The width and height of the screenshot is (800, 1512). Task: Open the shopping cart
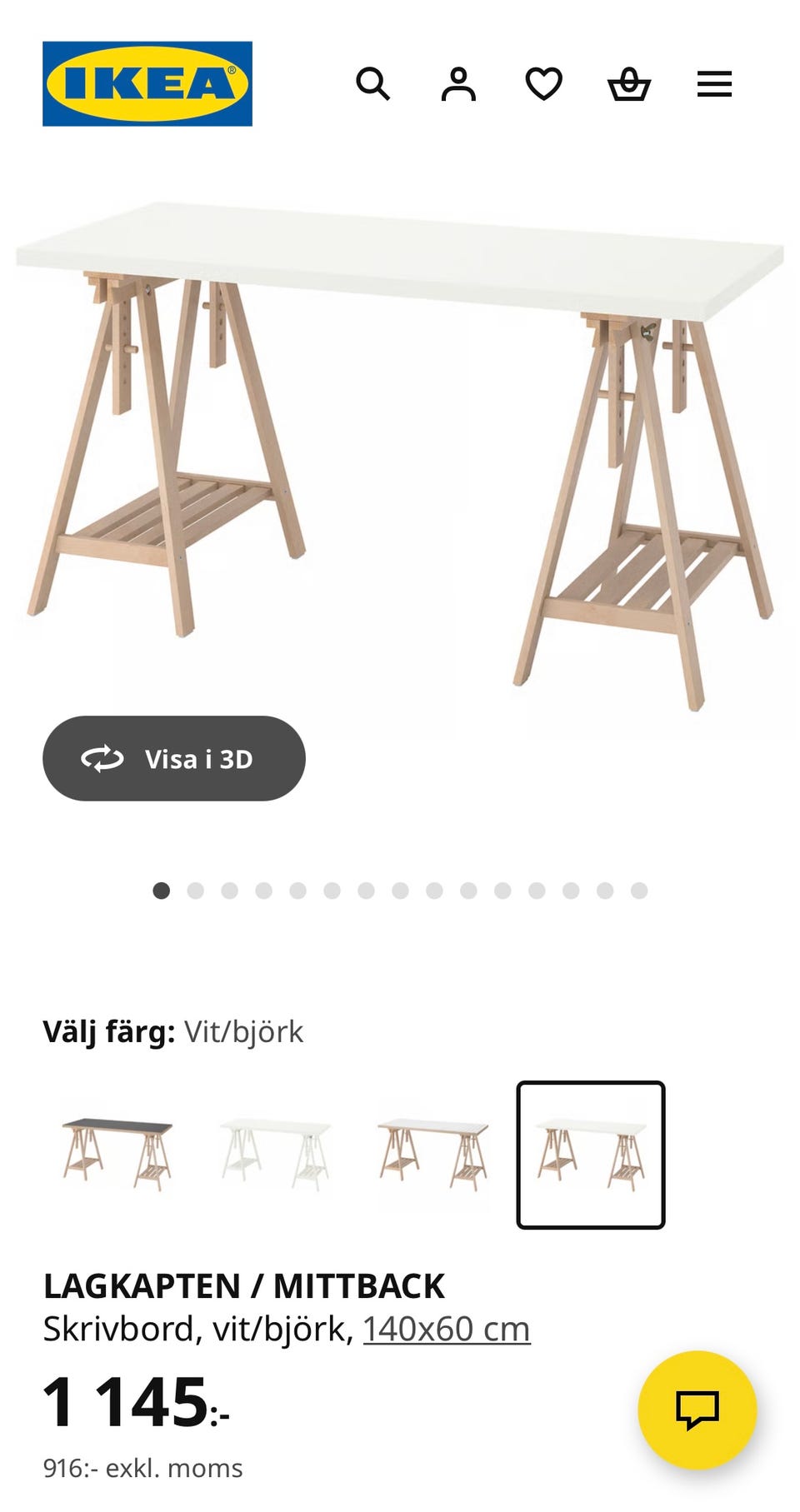click(x=631, y=83)
